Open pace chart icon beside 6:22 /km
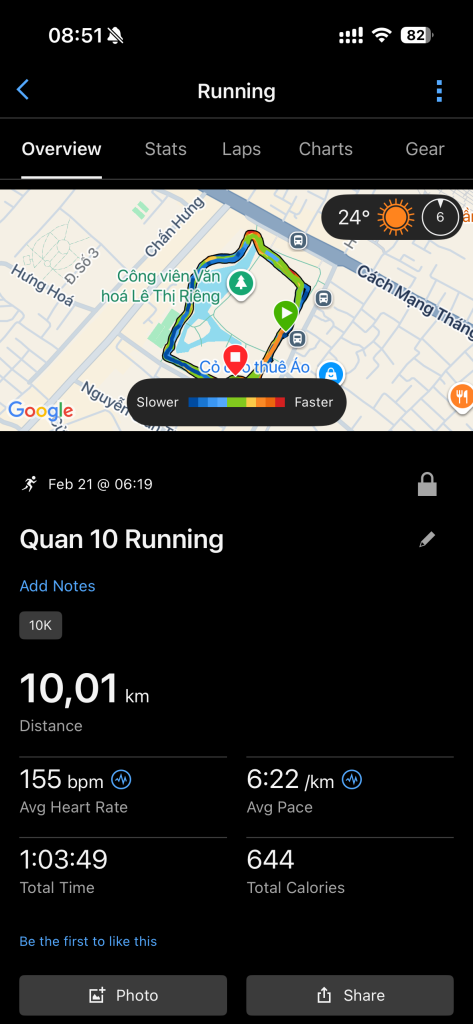Screen dimensions: 473x1024 pyautogui.click(x=352, y=779)
